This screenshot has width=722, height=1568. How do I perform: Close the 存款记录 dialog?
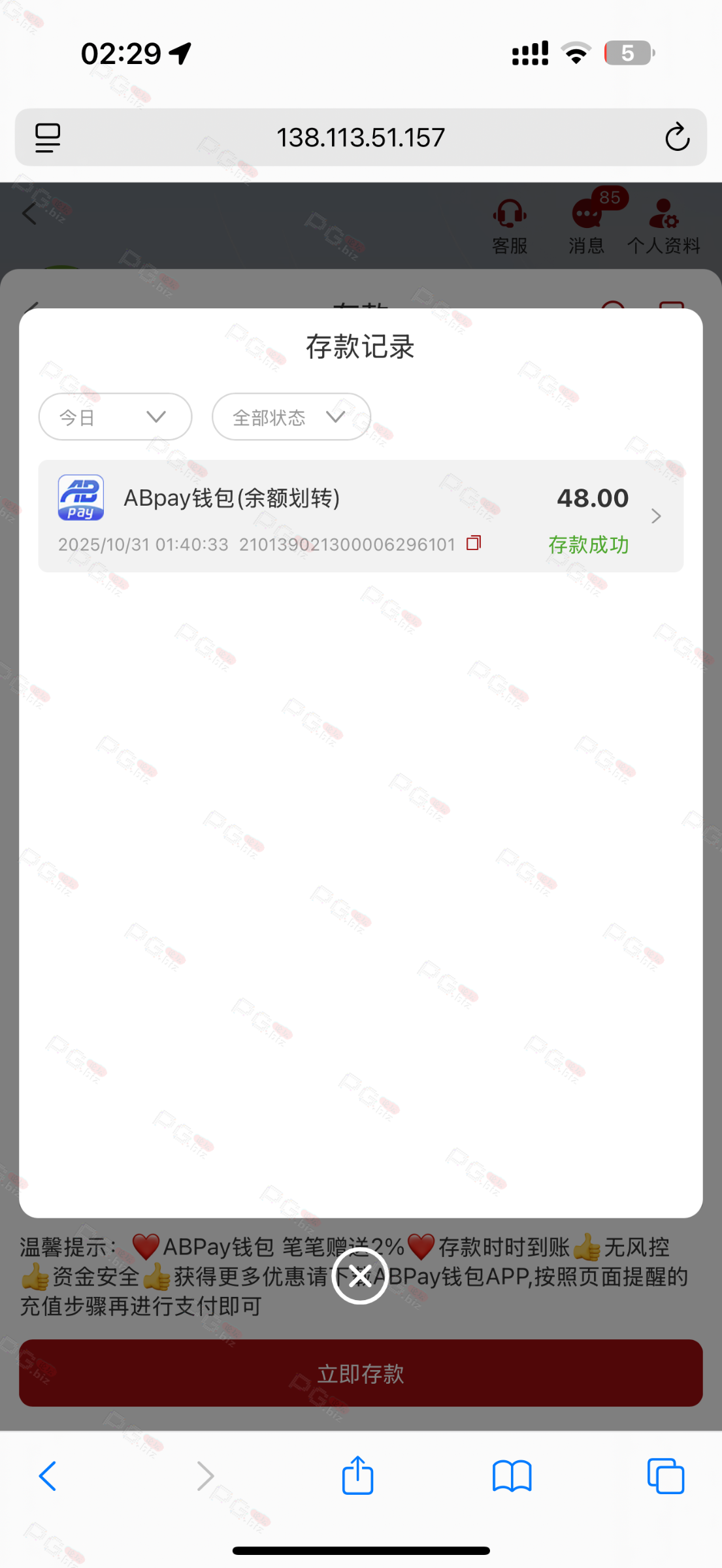point(360,1275)
